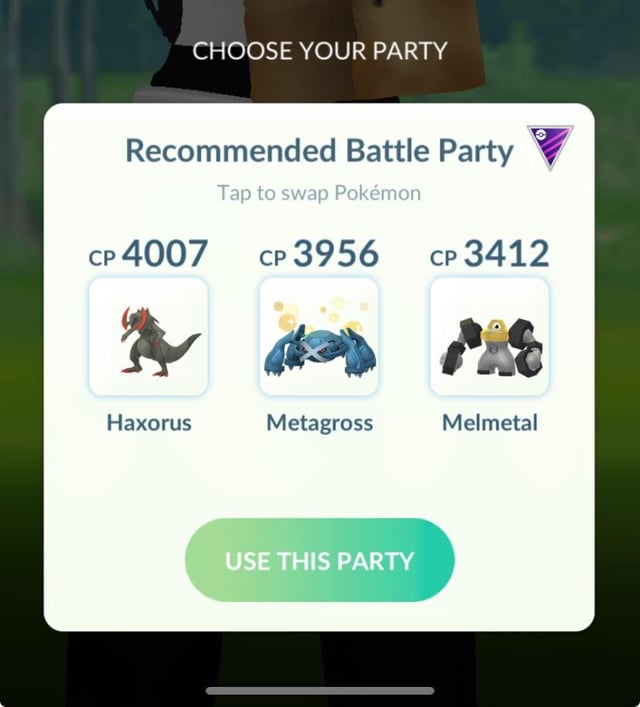Tap Haxorus to swap it out
The width and height of the screenshot is (640, 707).
pos(148,337)
